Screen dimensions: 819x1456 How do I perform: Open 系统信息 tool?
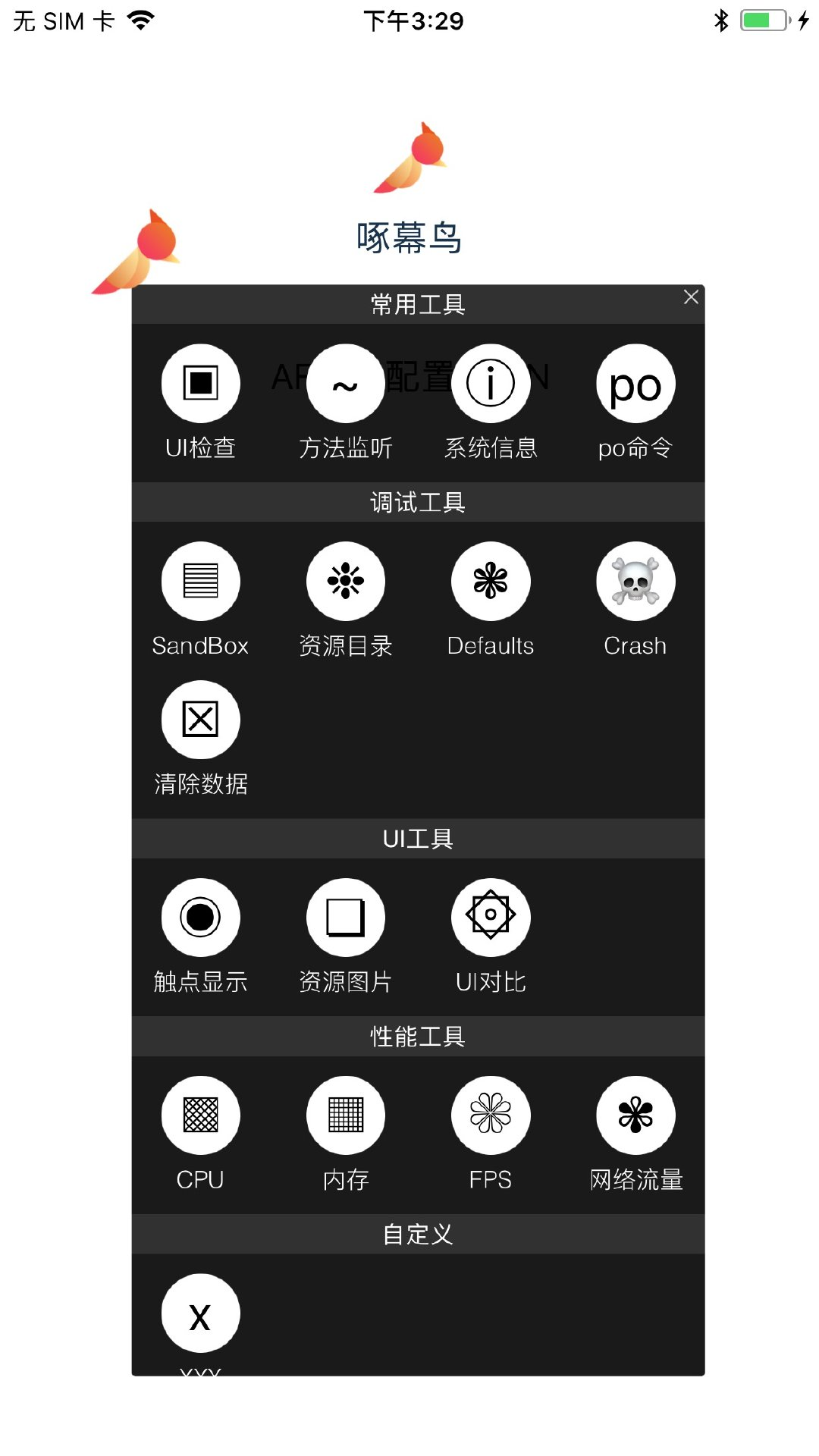coord(491,384)
